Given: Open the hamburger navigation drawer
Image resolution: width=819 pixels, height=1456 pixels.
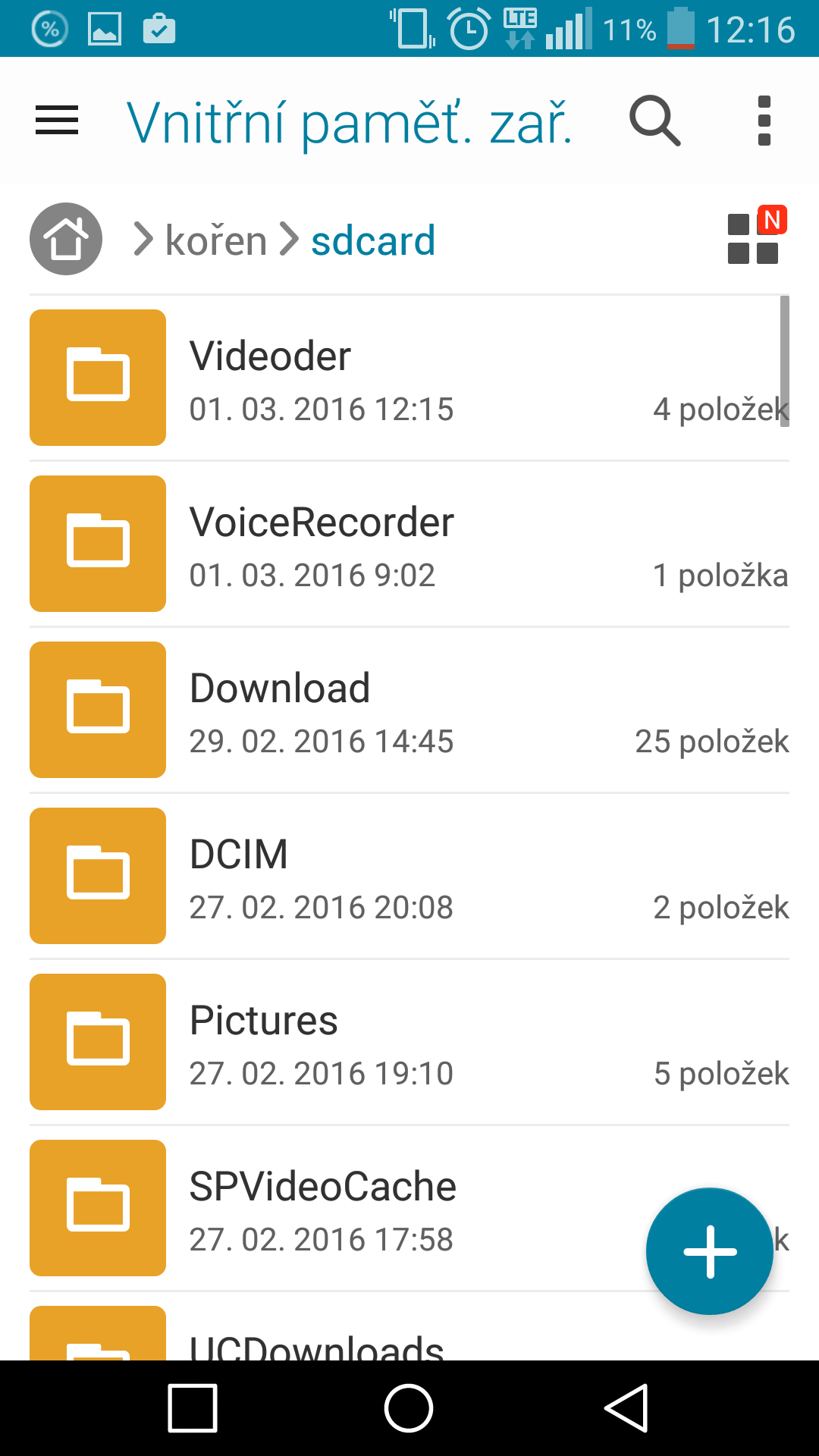Looking at the screenshot, I should [x=57, y=121].
